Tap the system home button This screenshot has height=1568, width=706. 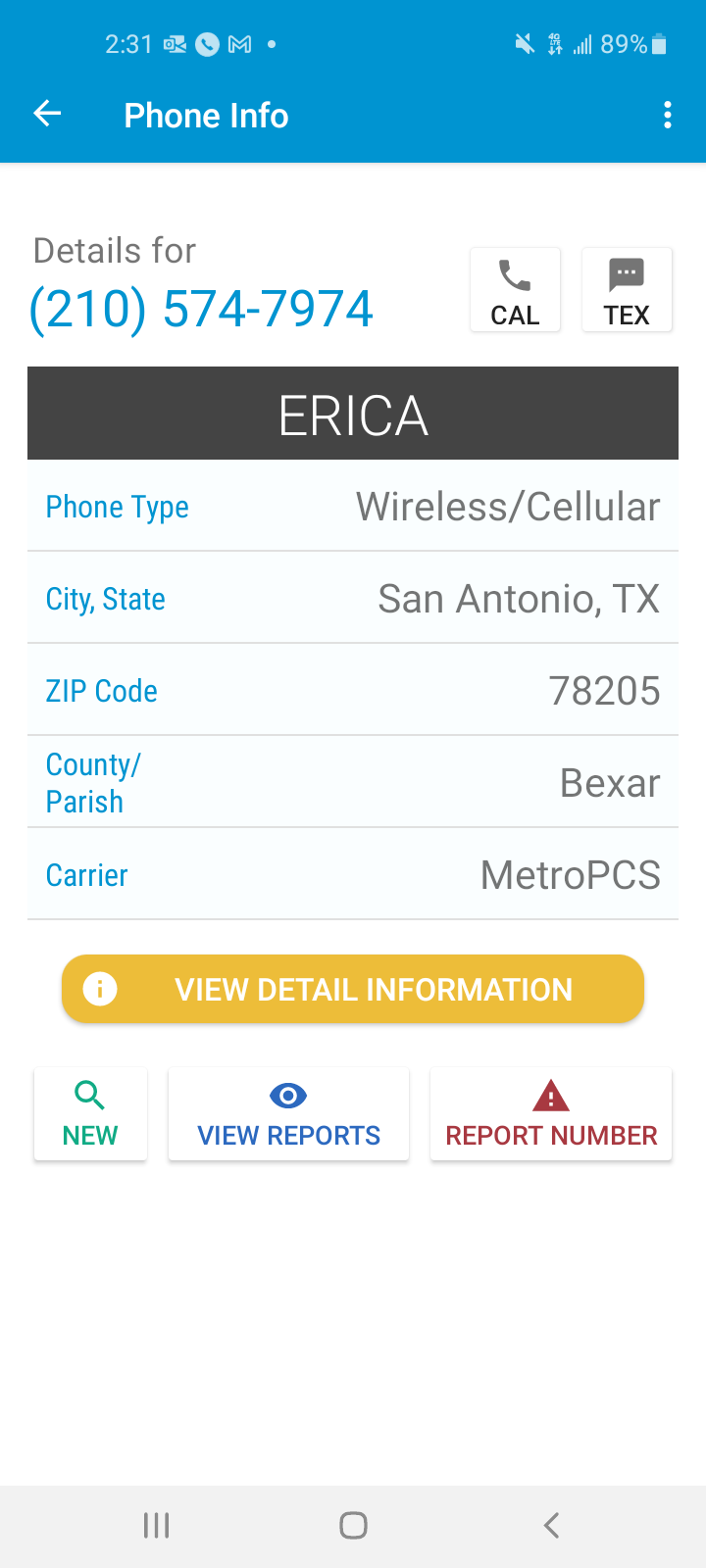(x=353, y=1525)
